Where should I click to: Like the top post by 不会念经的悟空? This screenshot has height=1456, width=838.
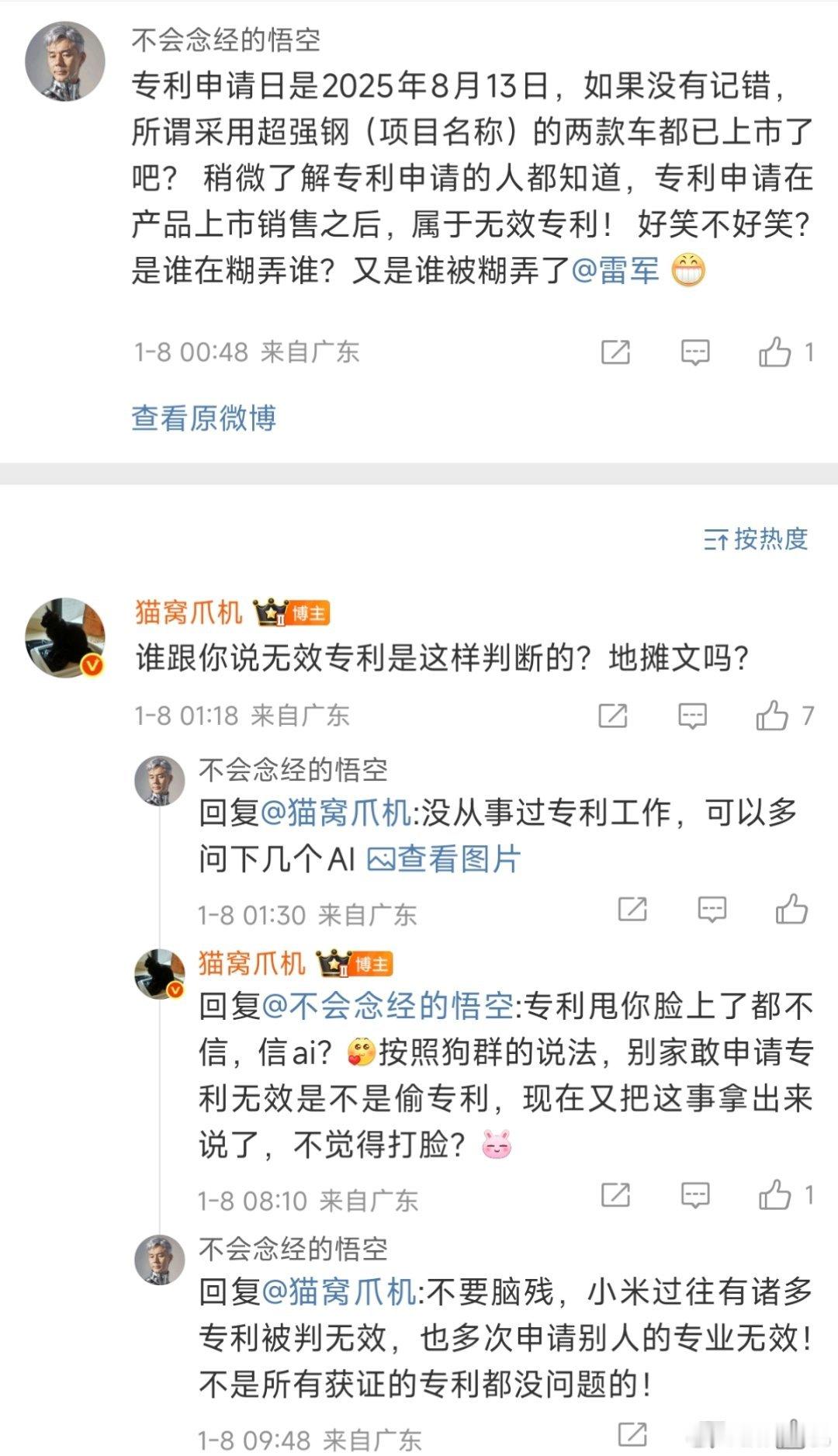(774, 353)
